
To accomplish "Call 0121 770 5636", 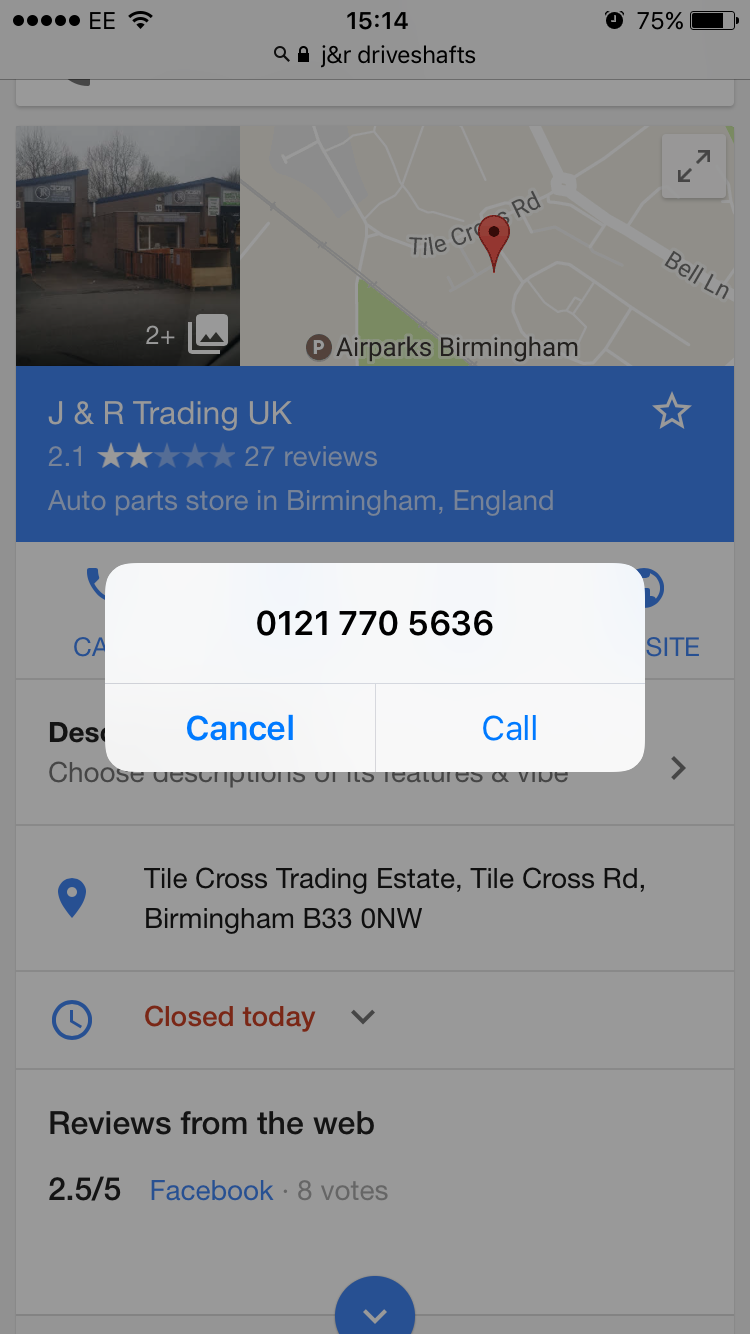I will [510, 728].
